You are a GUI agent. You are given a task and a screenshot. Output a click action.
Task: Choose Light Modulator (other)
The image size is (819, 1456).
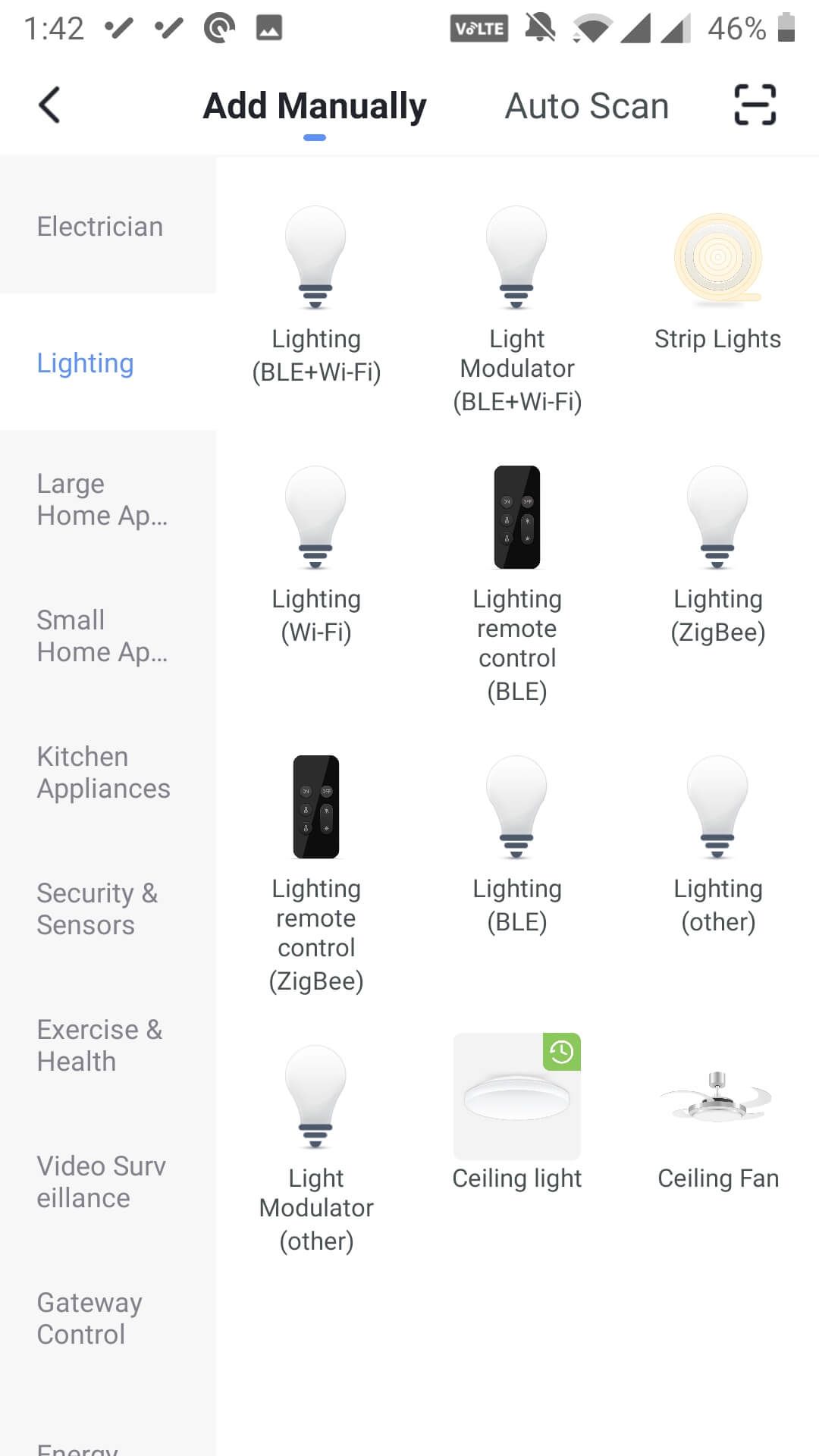click(316, 1145)
